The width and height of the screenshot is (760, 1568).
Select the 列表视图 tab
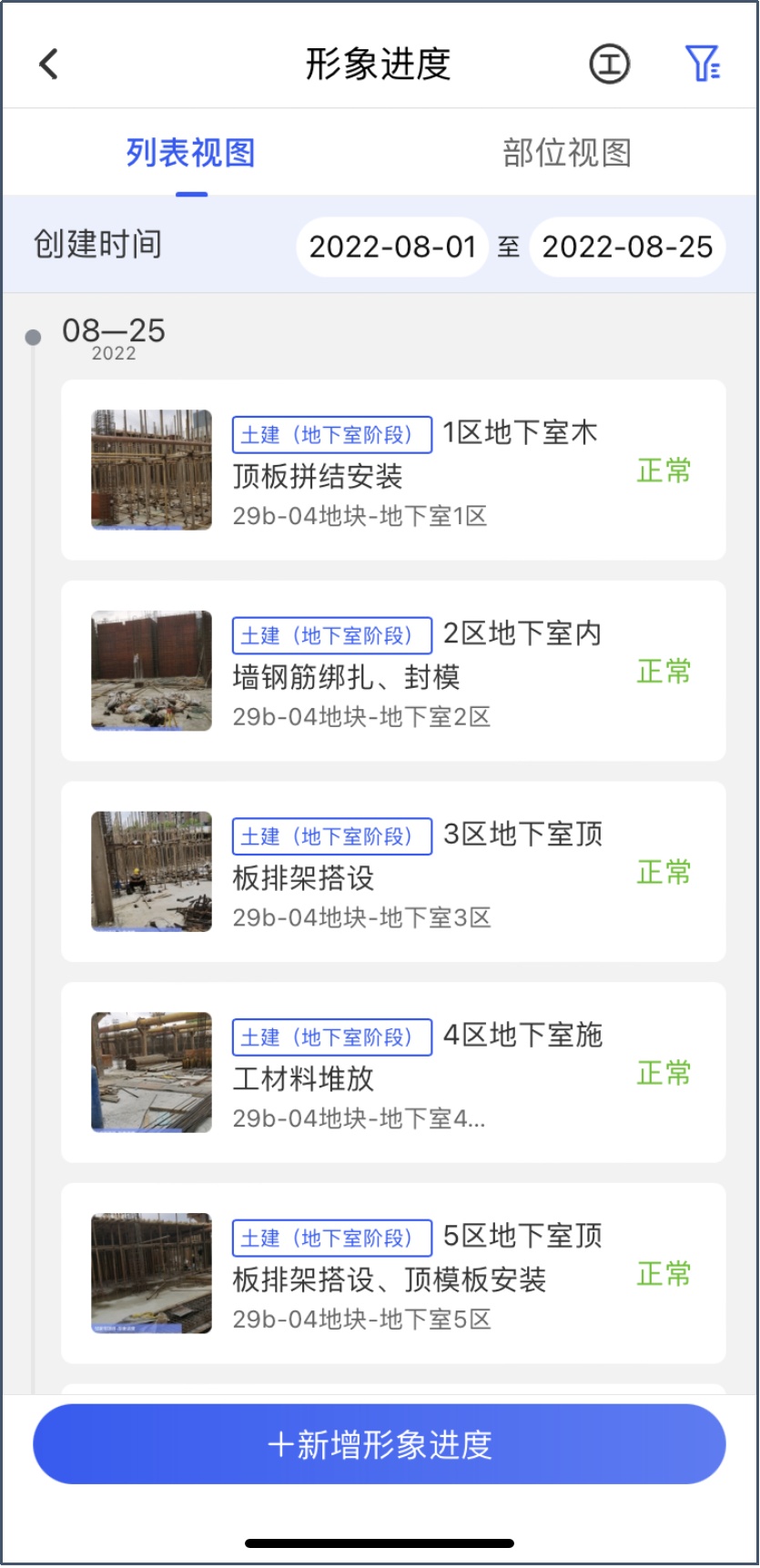pyautogui.click(x=190, y=153)
